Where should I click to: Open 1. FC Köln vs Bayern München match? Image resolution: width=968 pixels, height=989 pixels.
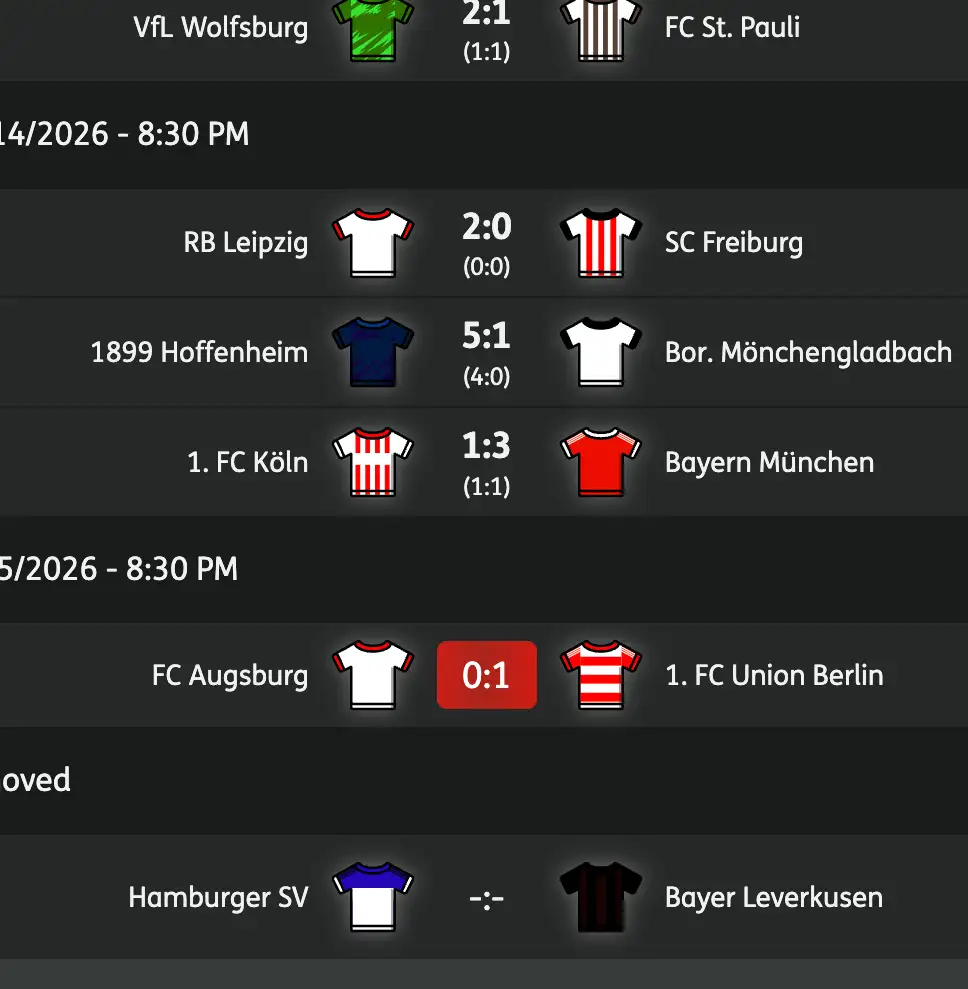click(486, 462)
